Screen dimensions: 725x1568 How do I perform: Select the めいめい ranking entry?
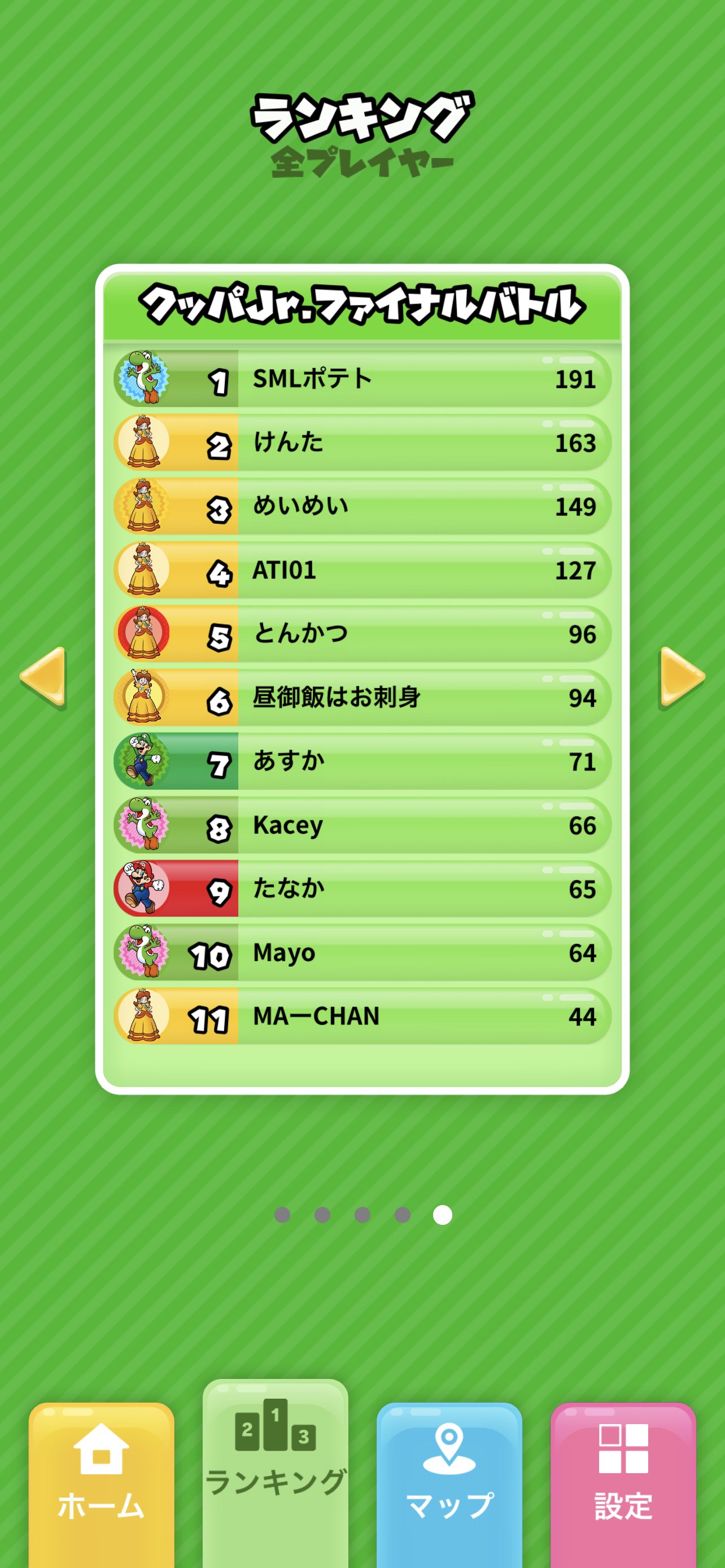click(x=362, y=506)
